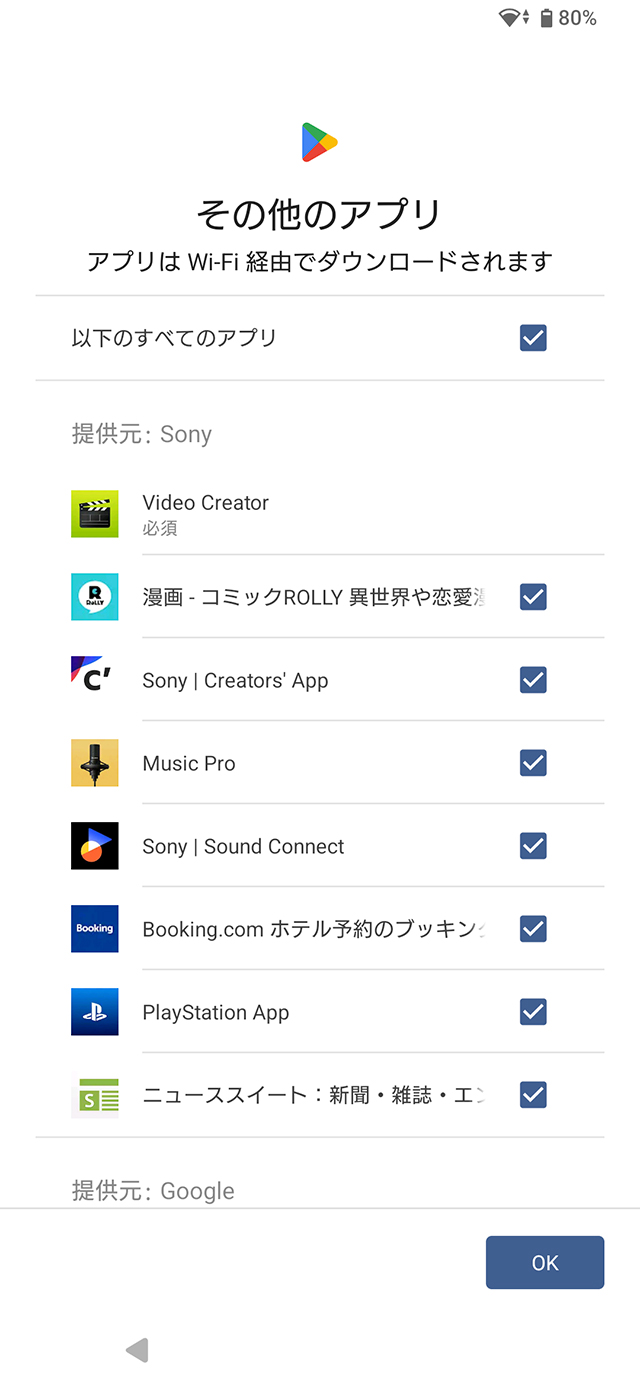
Task: Deselect Sony | Sound Connect
Action: point(533,846)
